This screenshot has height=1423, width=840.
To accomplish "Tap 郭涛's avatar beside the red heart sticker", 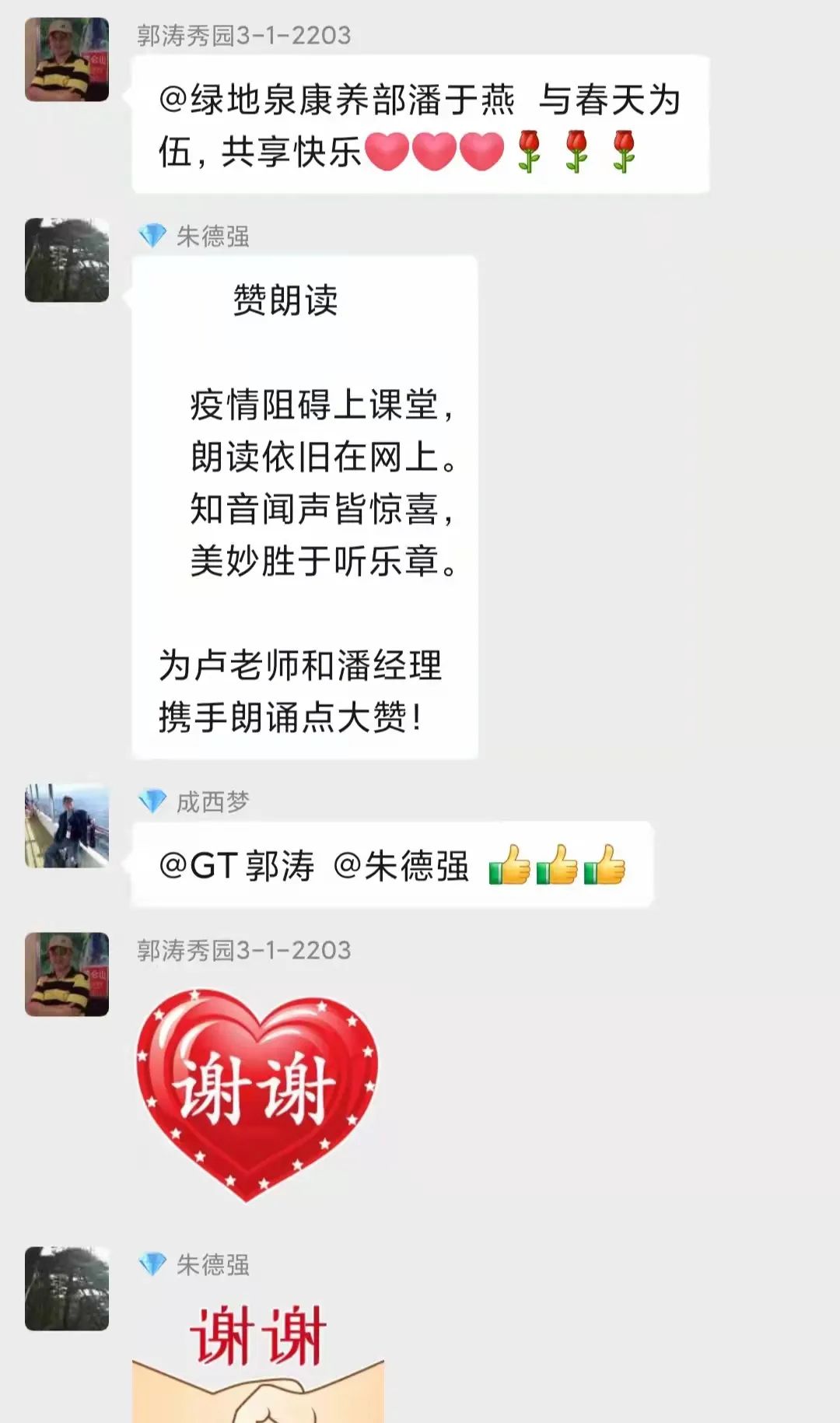I will 67,974.
